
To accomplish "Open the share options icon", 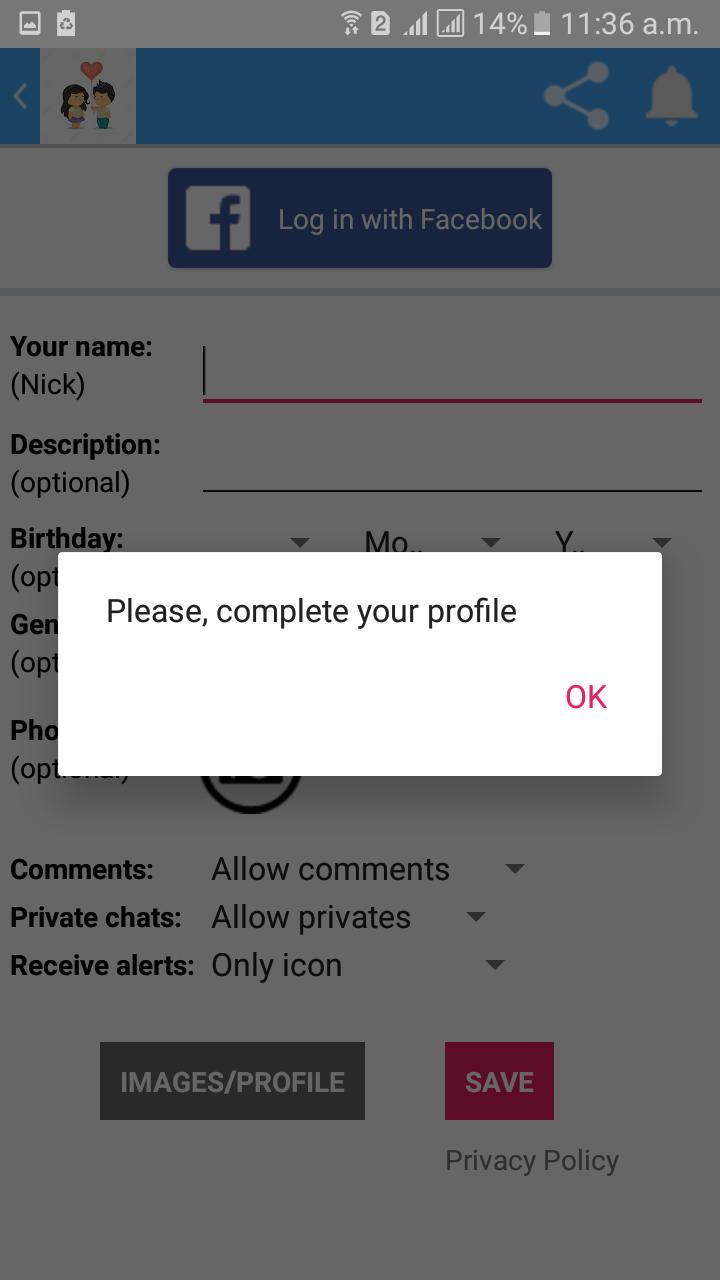I will [575, 96].
